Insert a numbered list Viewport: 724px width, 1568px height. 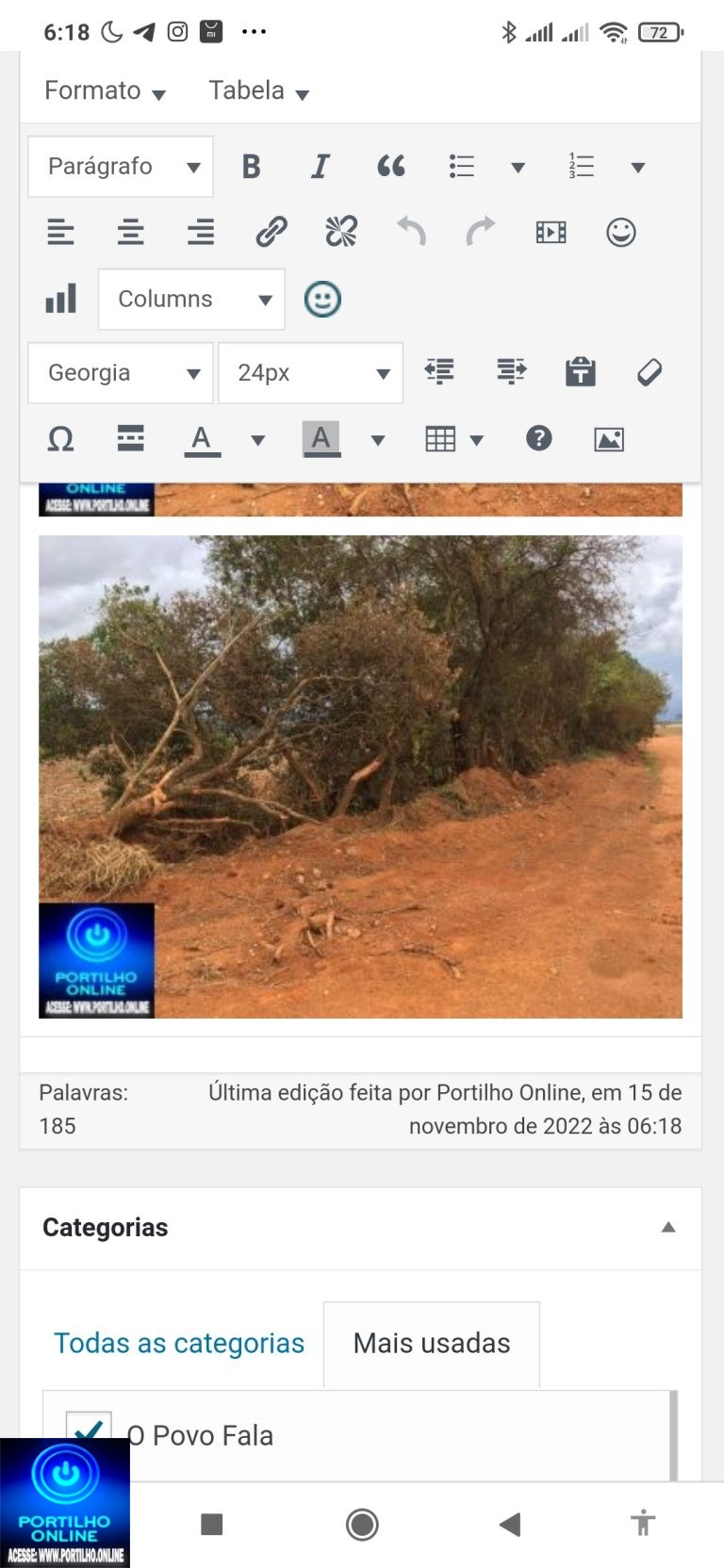pyautogui.click(x=582, y=167)
